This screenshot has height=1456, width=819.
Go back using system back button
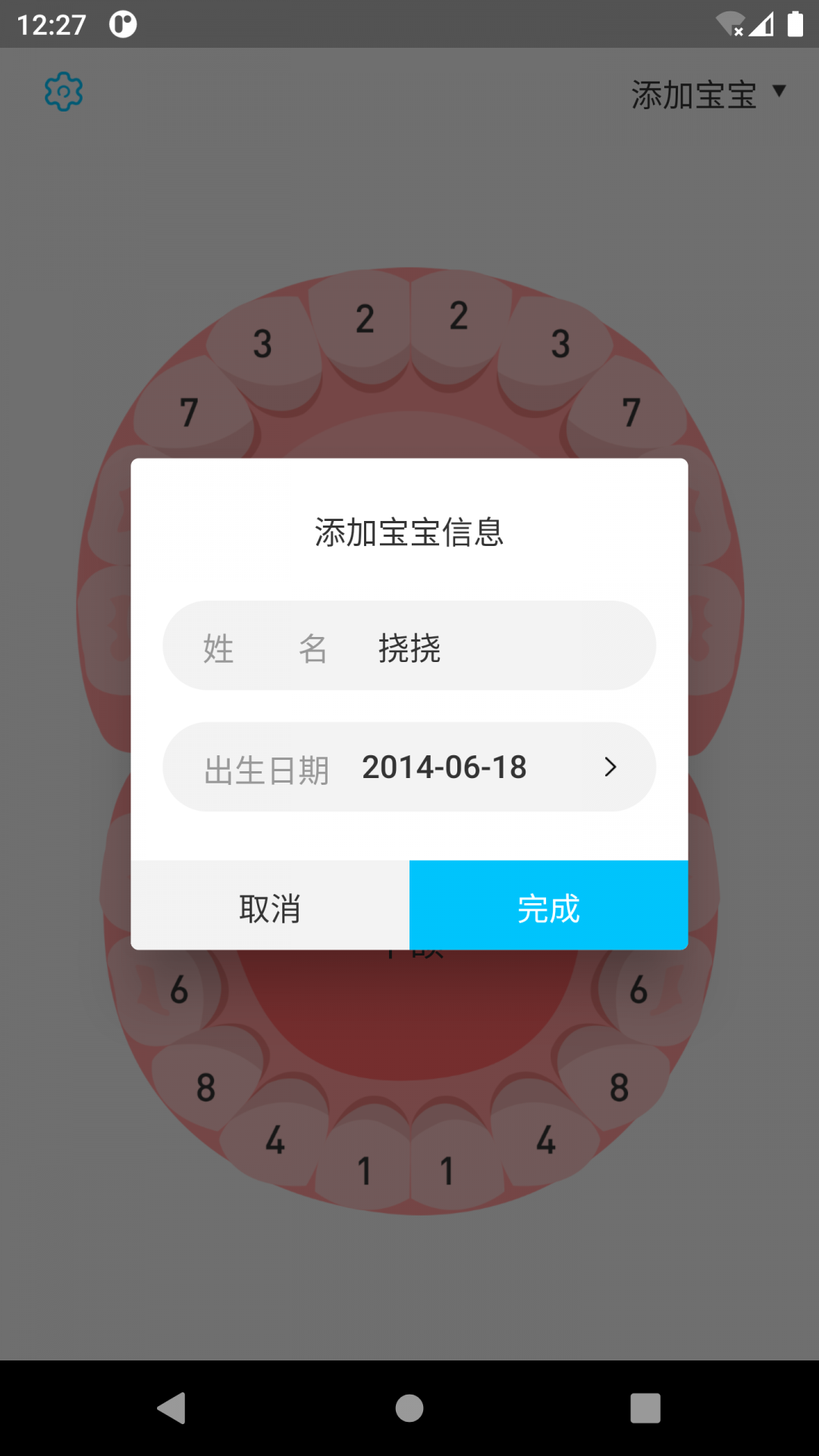point(172,1408)
